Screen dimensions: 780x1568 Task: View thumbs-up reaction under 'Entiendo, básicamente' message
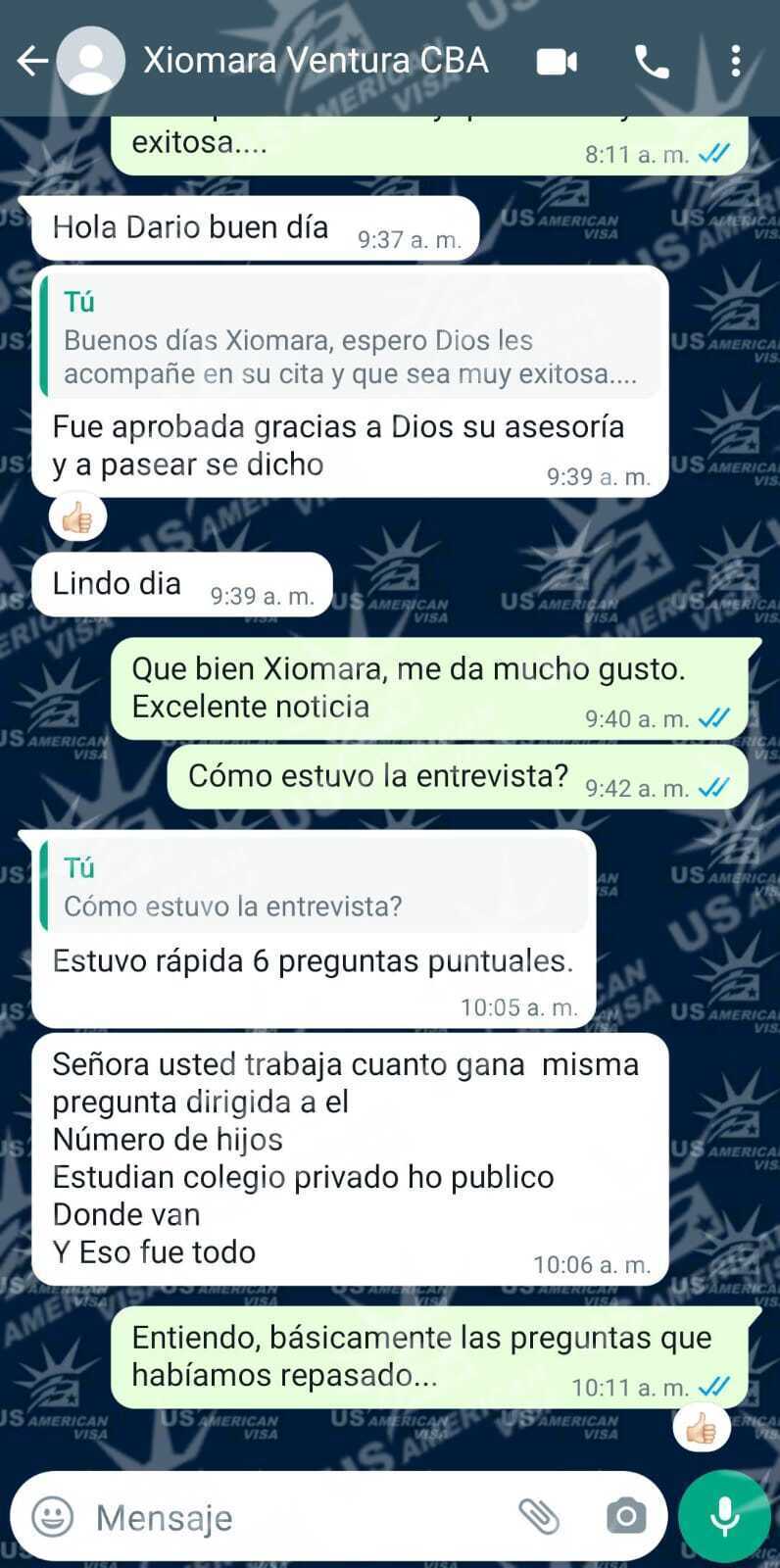(702, 1430)
